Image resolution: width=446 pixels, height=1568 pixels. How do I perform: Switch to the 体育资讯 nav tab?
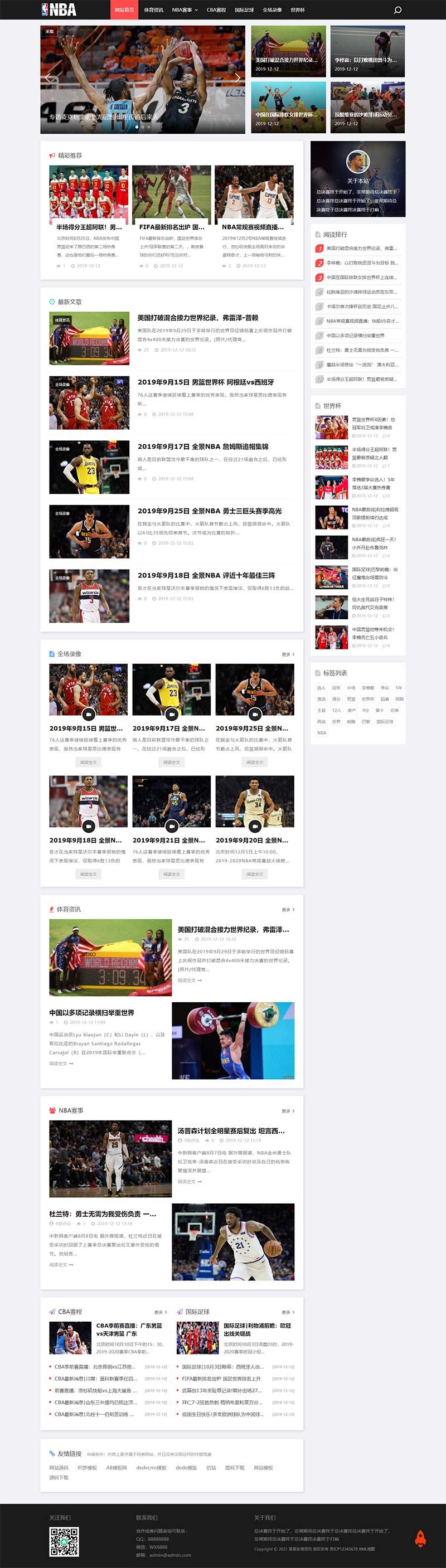coord(153,9)
